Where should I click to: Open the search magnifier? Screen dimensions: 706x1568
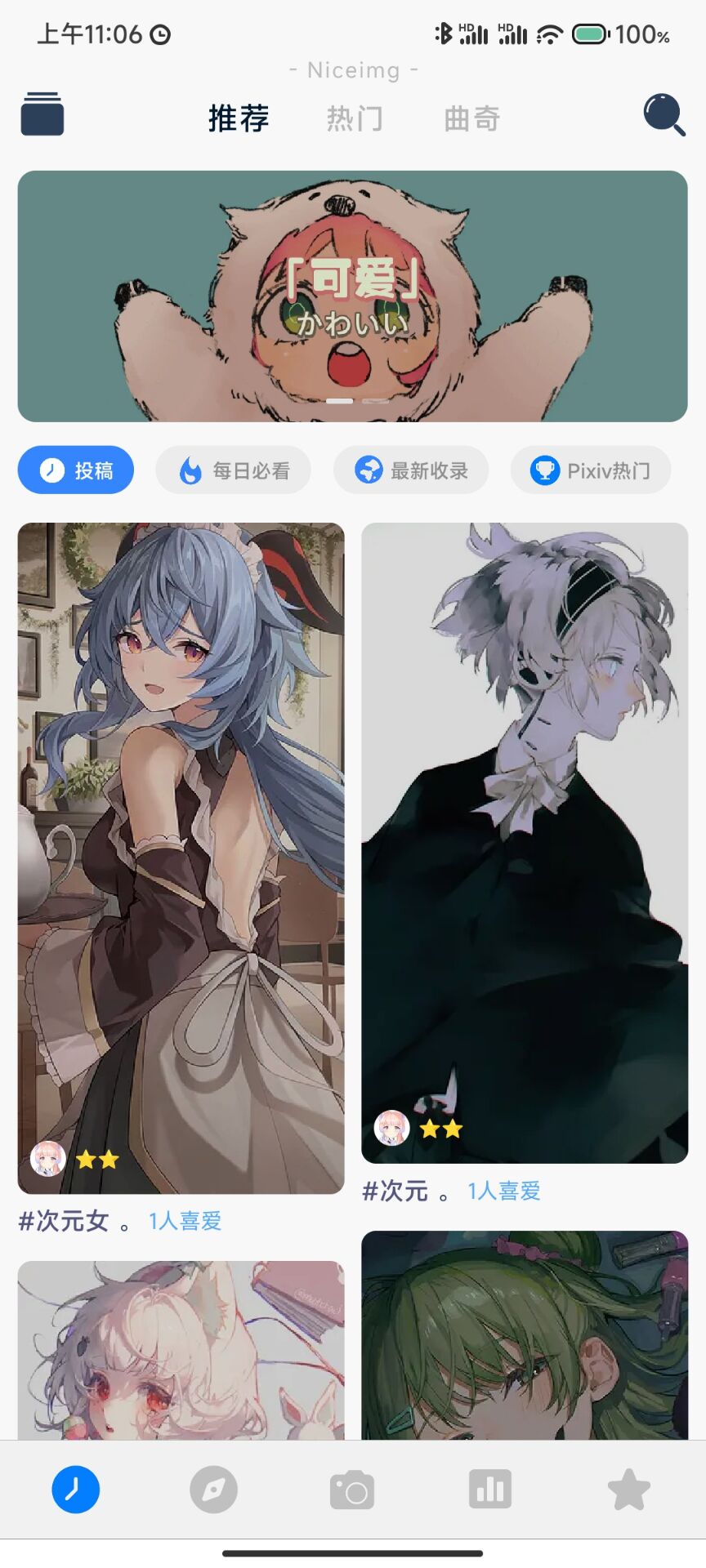click(x=664, y=115)
